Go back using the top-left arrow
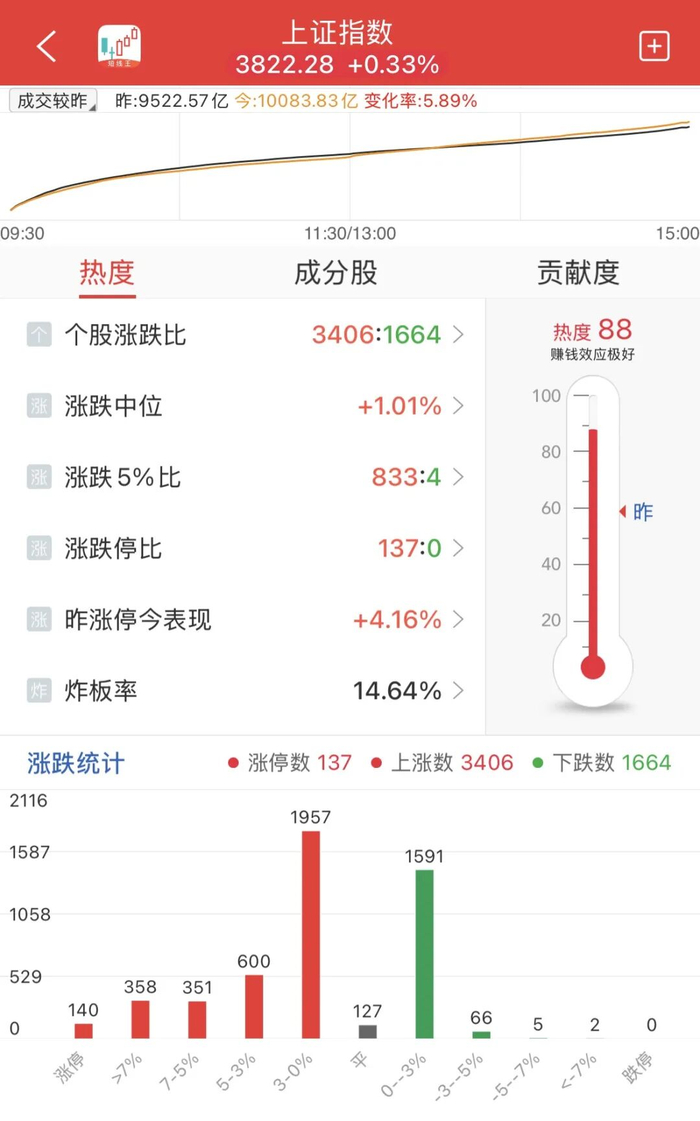Viewport: 700px width, 1121px height. pyautogui.click(x=46, y=46)
